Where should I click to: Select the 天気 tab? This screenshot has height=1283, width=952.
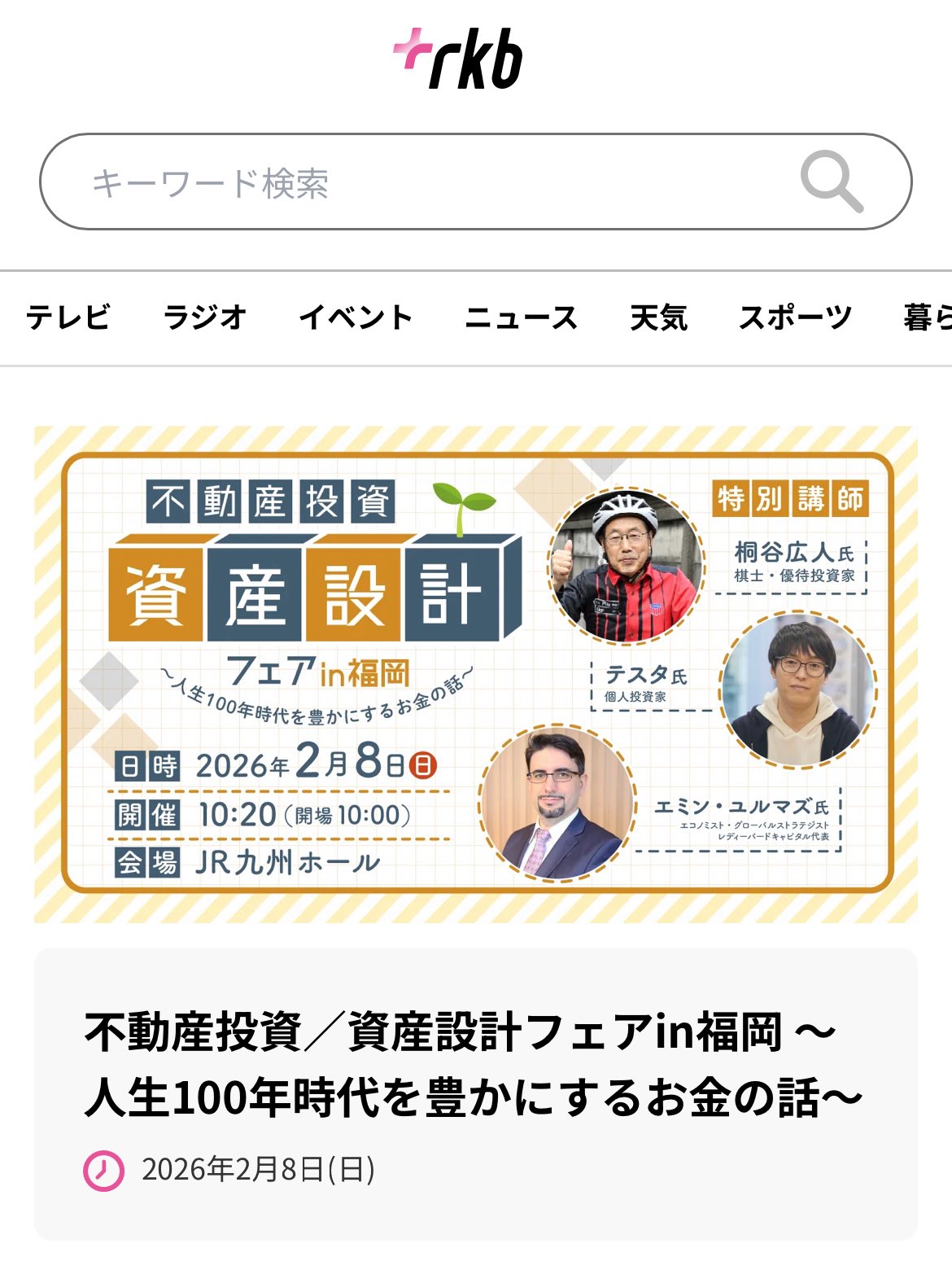[x=658, y=317]
